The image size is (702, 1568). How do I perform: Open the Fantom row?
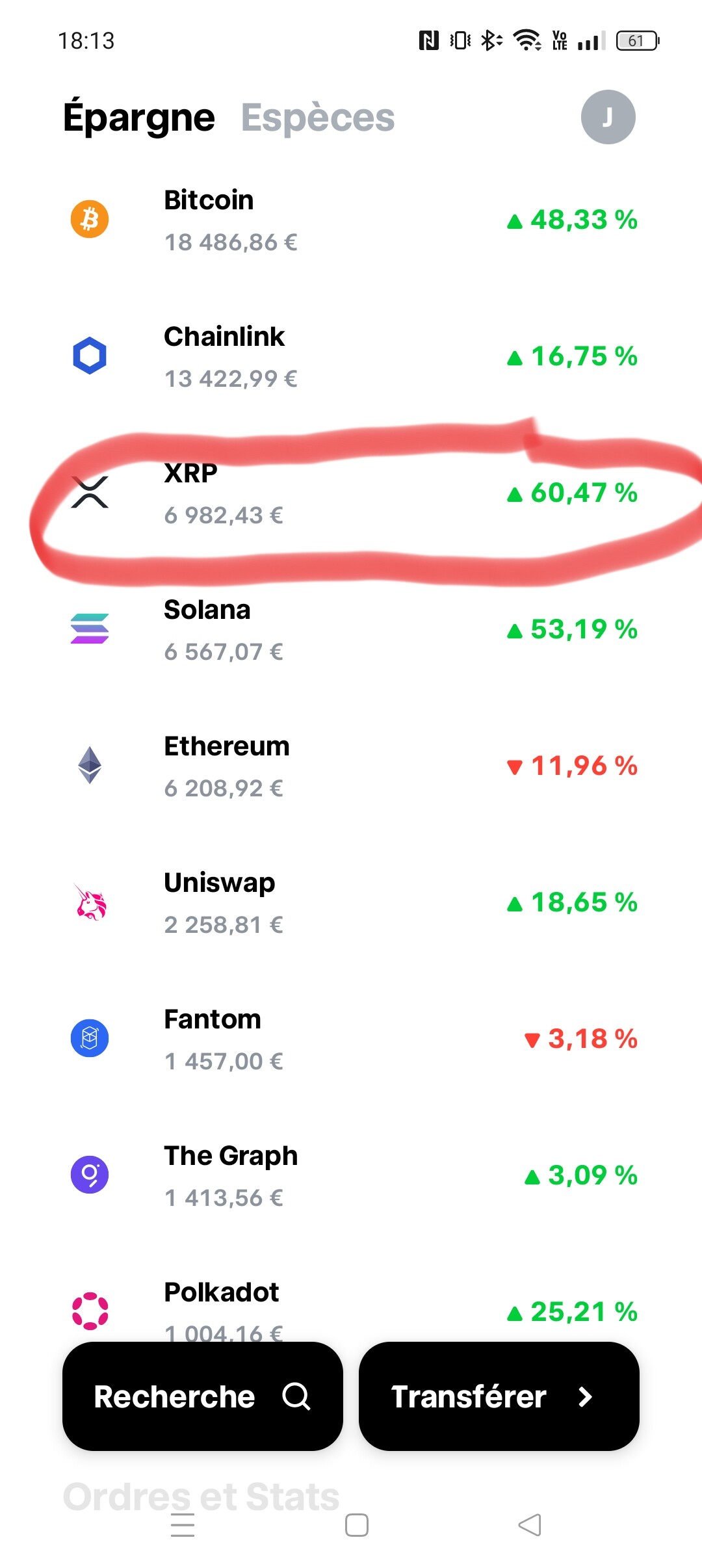click(x=351, y=1039)
